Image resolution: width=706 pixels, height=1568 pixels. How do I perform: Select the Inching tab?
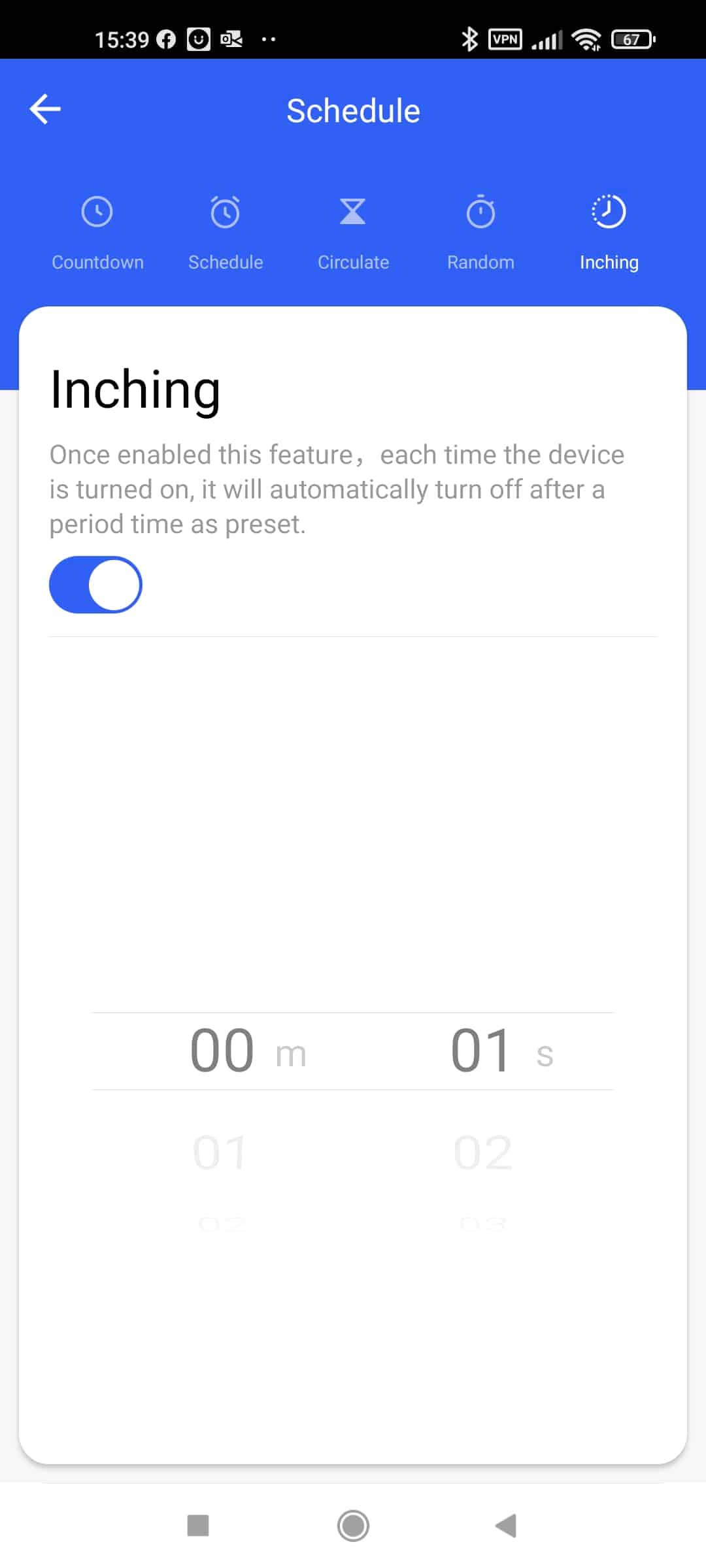(x=609, y=233)
